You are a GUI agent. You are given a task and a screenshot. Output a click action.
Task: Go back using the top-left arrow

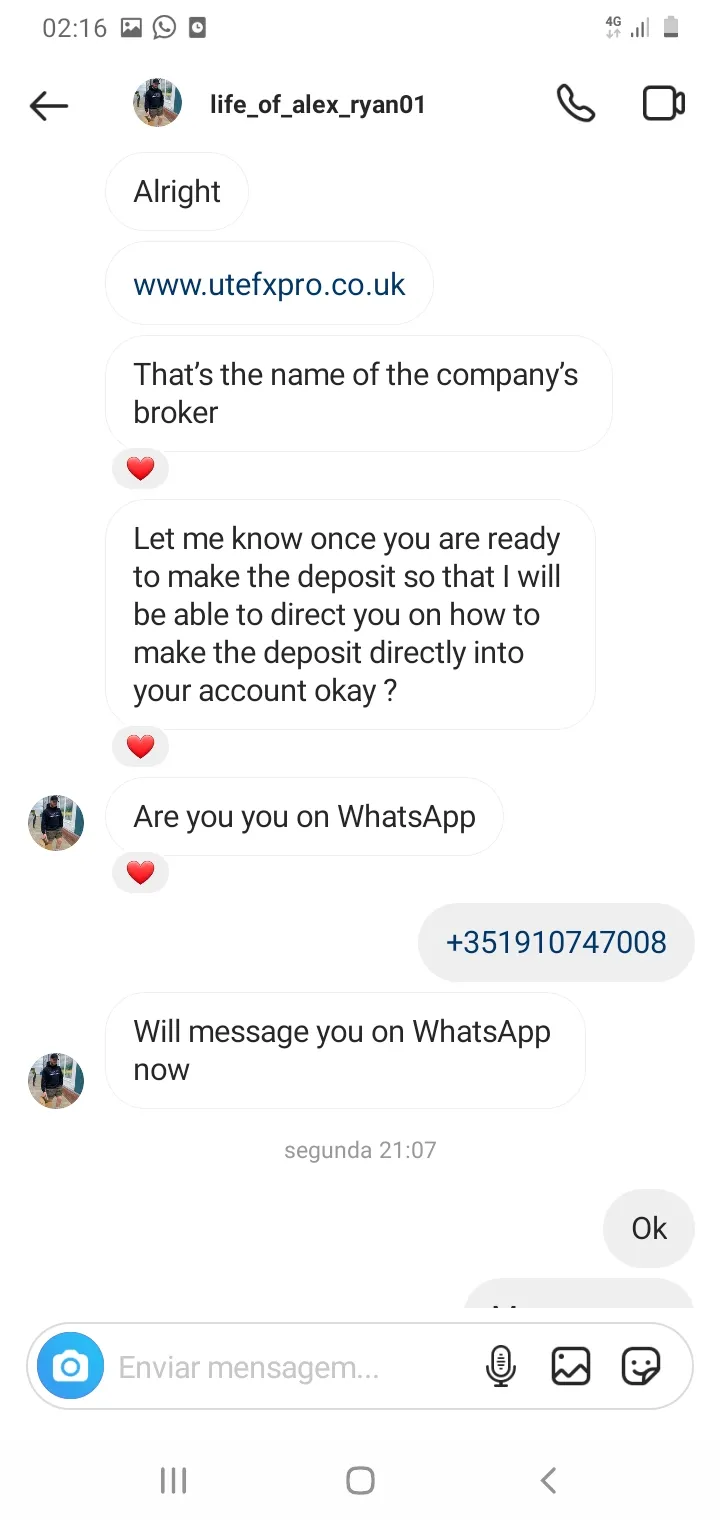[x=49, y=105]
